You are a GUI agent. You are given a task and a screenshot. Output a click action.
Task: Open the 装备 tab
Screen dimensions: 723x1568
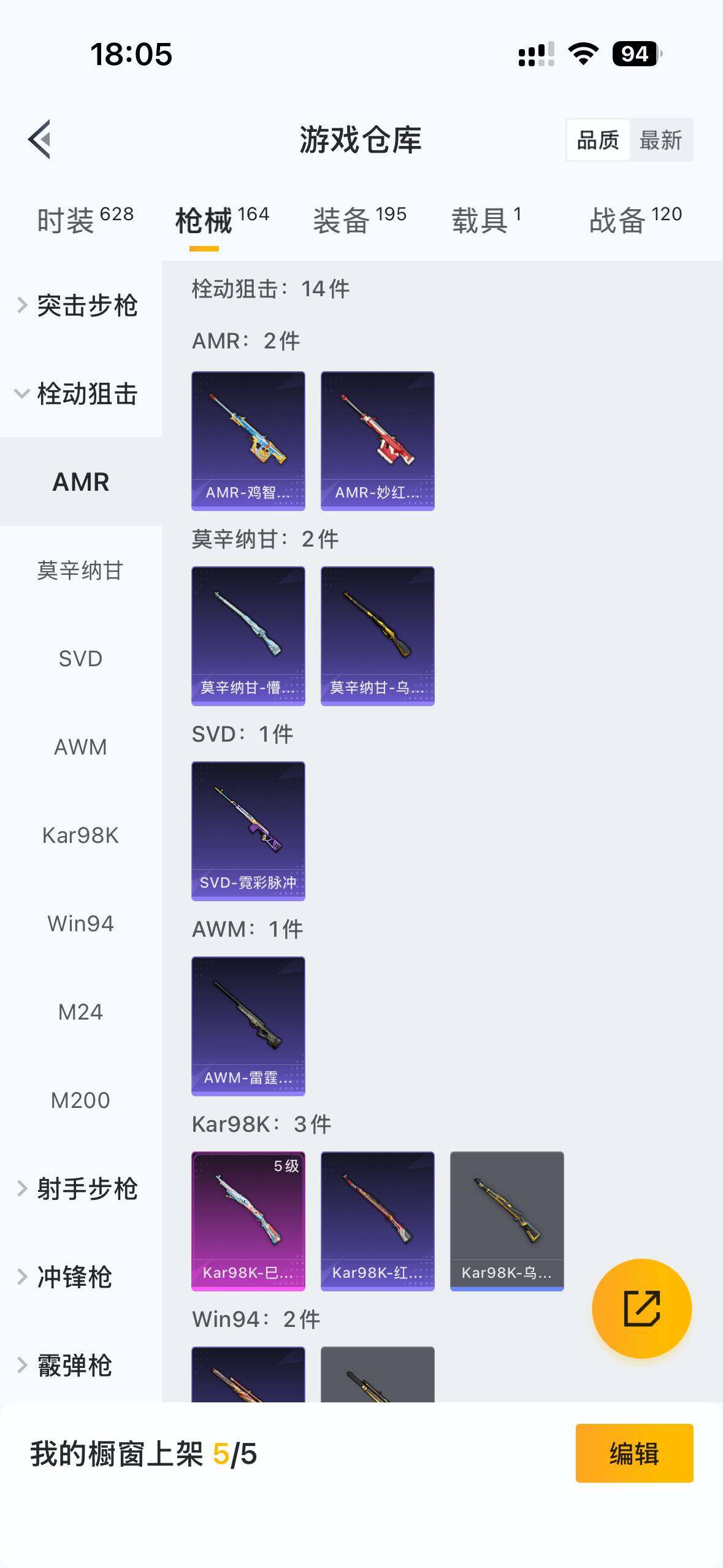(359, 220)
